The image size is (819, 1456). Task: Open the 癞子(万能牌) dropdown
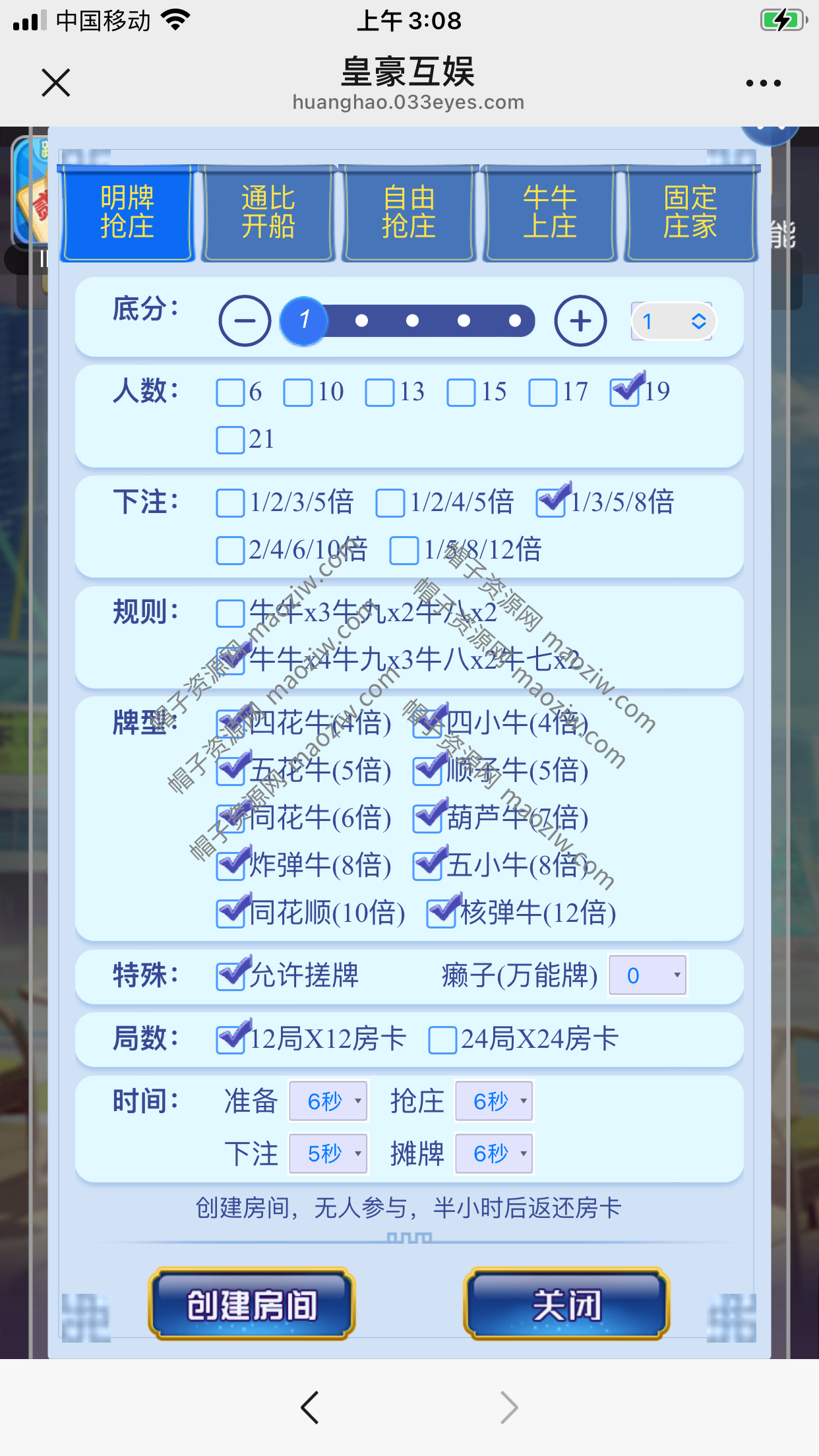click(648, 975)
